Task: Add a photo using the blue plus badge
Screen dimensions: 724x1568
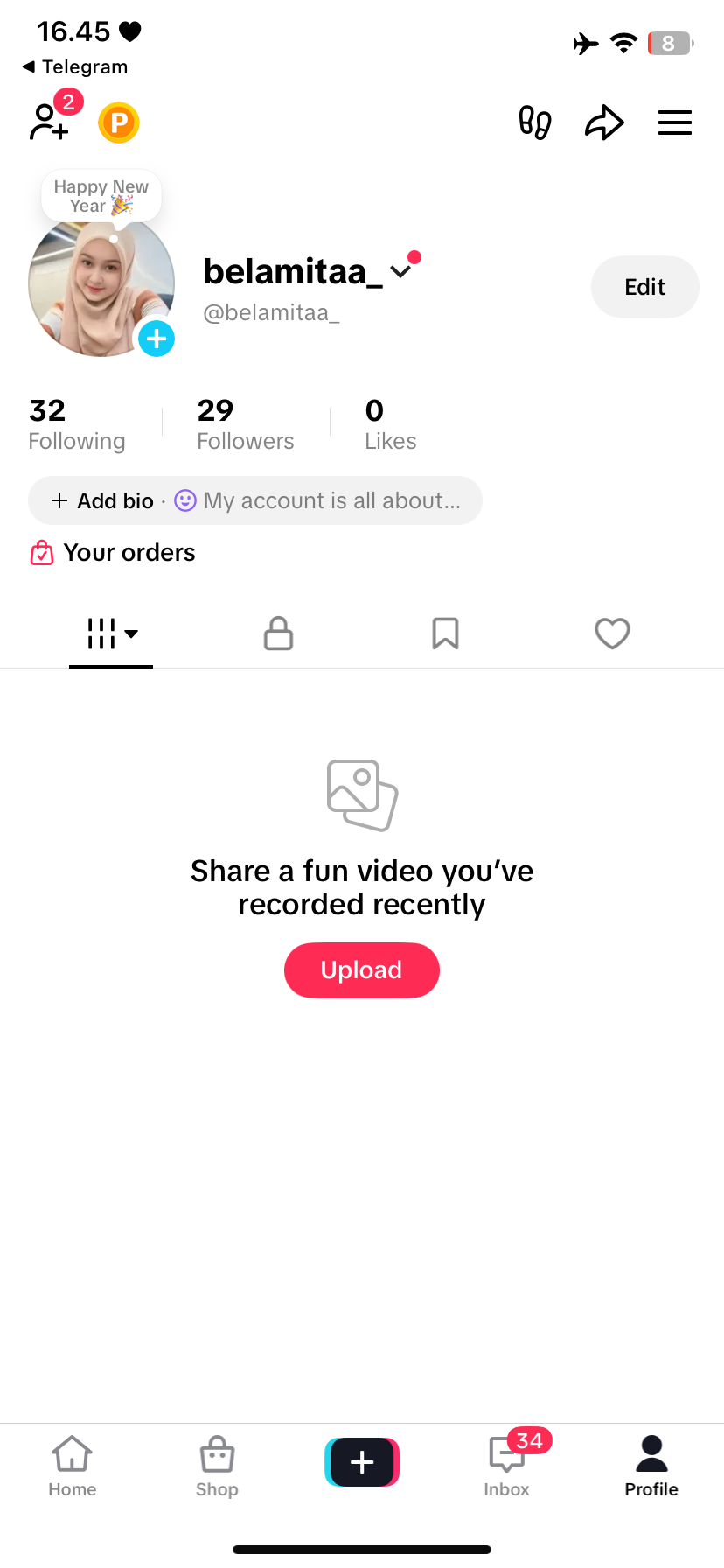Action: [x=157, y=339]
